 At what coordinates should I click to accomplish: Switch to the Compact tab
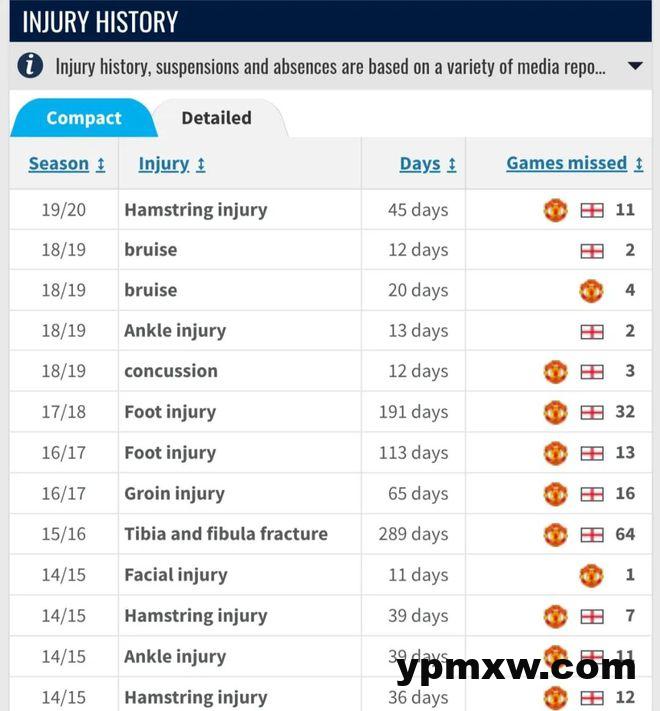pyautogui.click(x=83, y=118)
